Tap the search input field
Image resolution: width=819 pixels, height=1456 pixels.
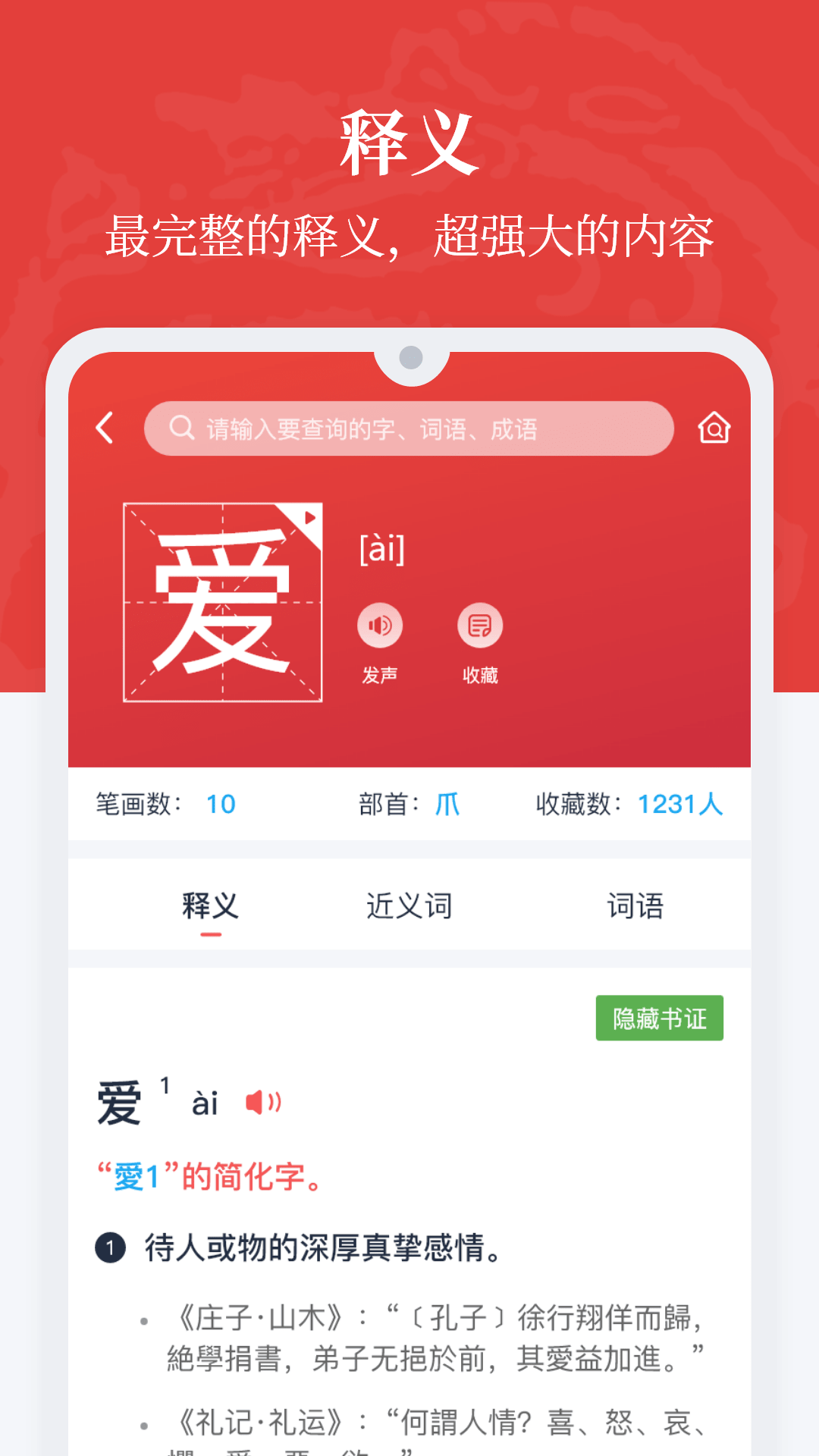tap(409, 428)
